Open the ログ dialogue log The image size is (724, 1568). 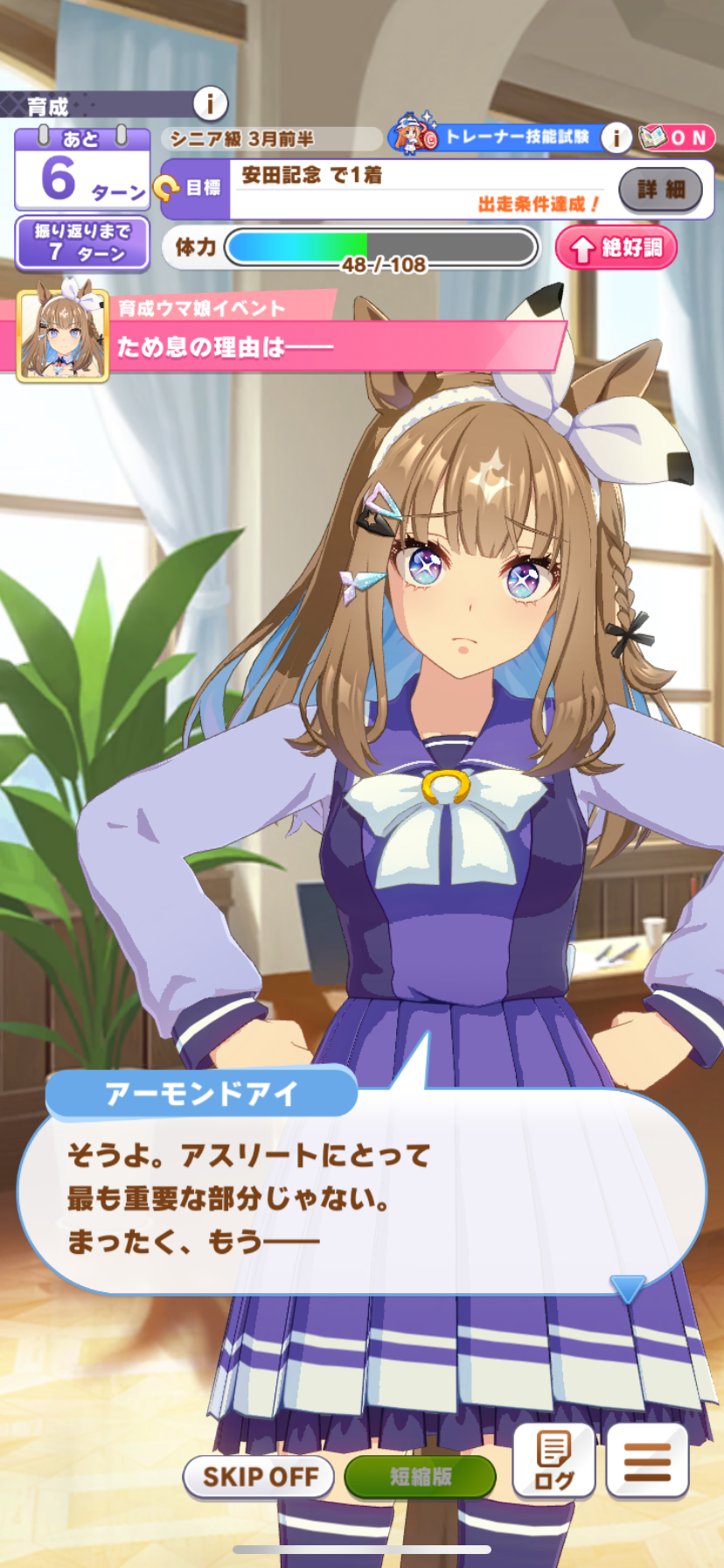click(x=553, y=1462)
